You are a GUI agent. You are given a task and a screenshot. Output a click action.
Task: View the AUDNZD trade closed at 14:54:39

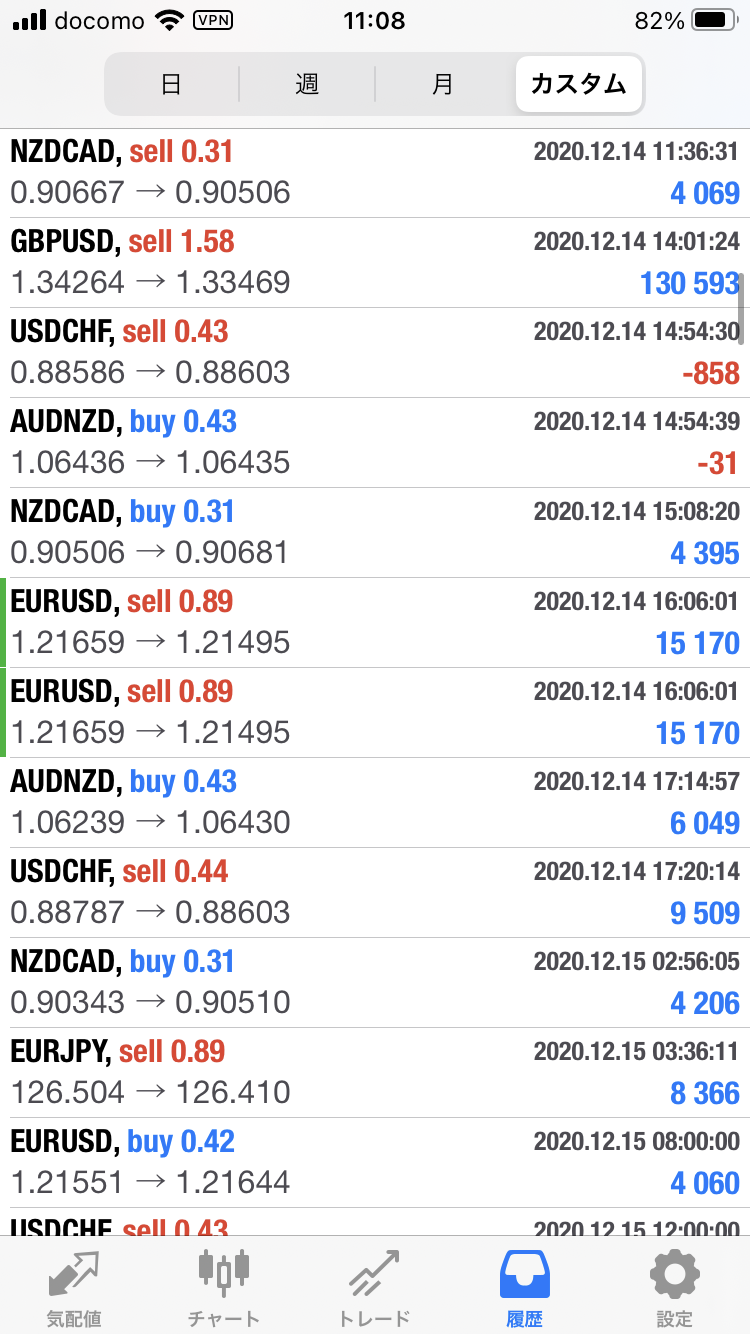[375, 443]
